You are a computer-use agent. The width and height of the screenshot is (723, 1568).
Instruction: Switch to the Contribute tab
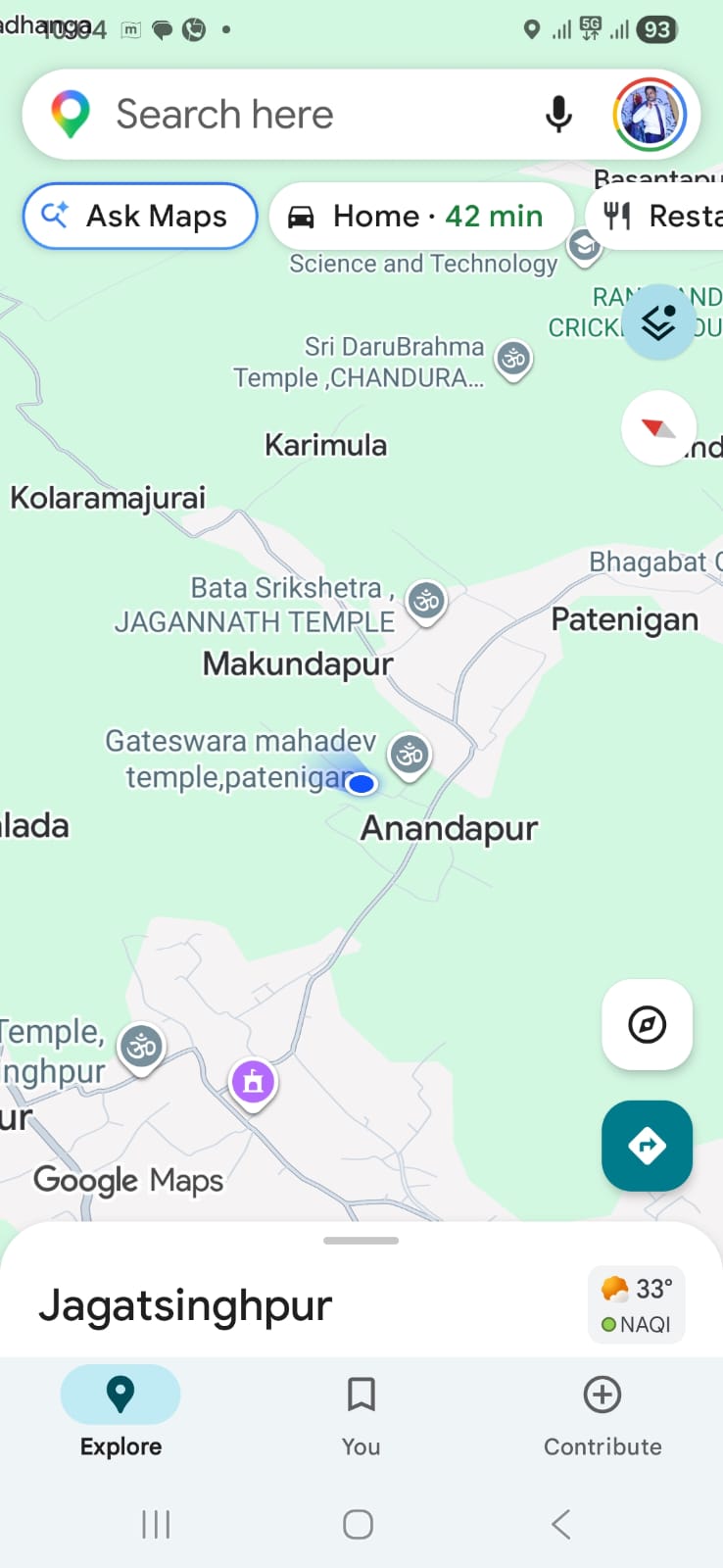click(x=602, y=1413)
